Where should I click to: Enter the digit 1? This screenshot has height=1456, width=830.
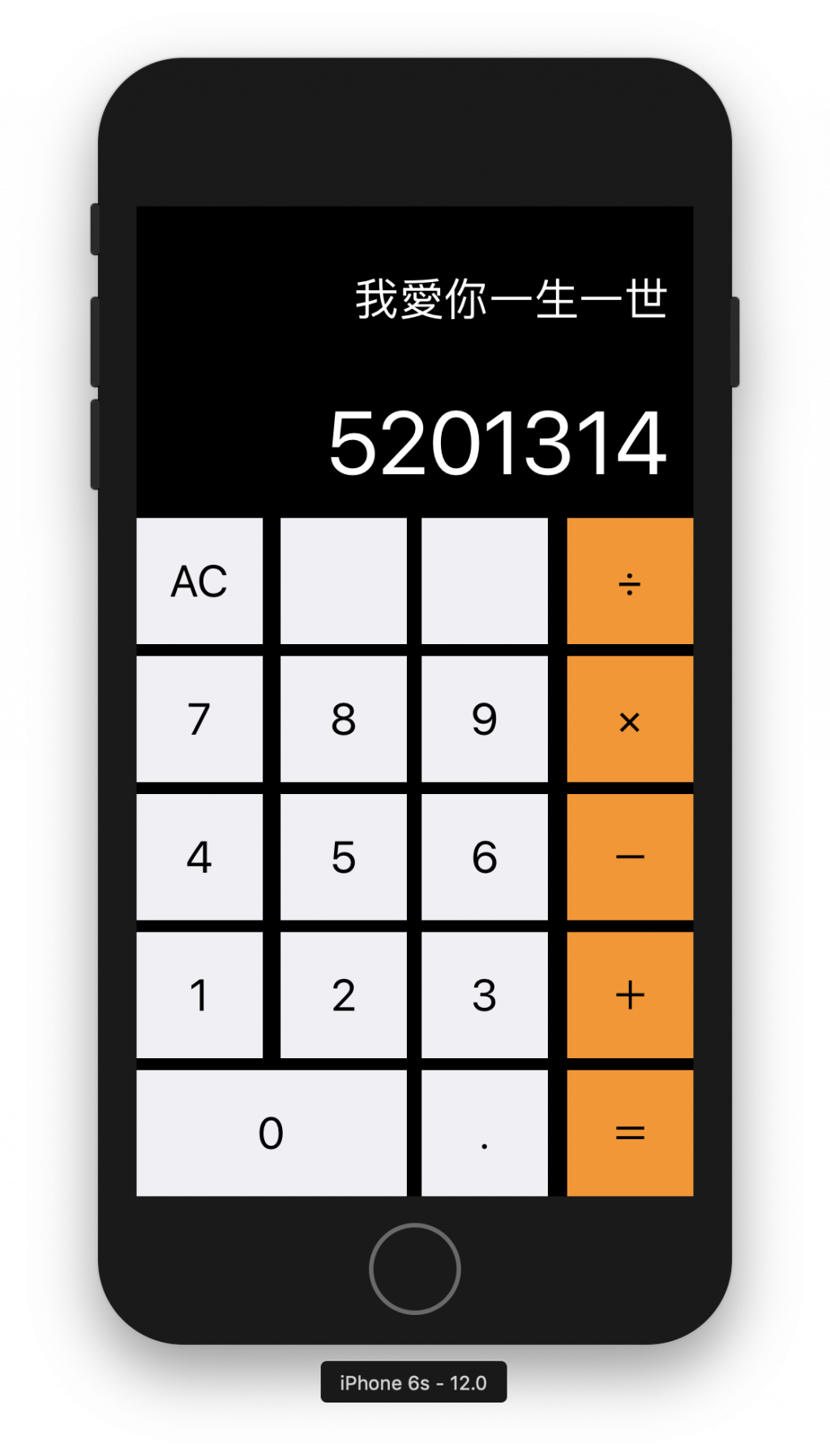point(199,995)
